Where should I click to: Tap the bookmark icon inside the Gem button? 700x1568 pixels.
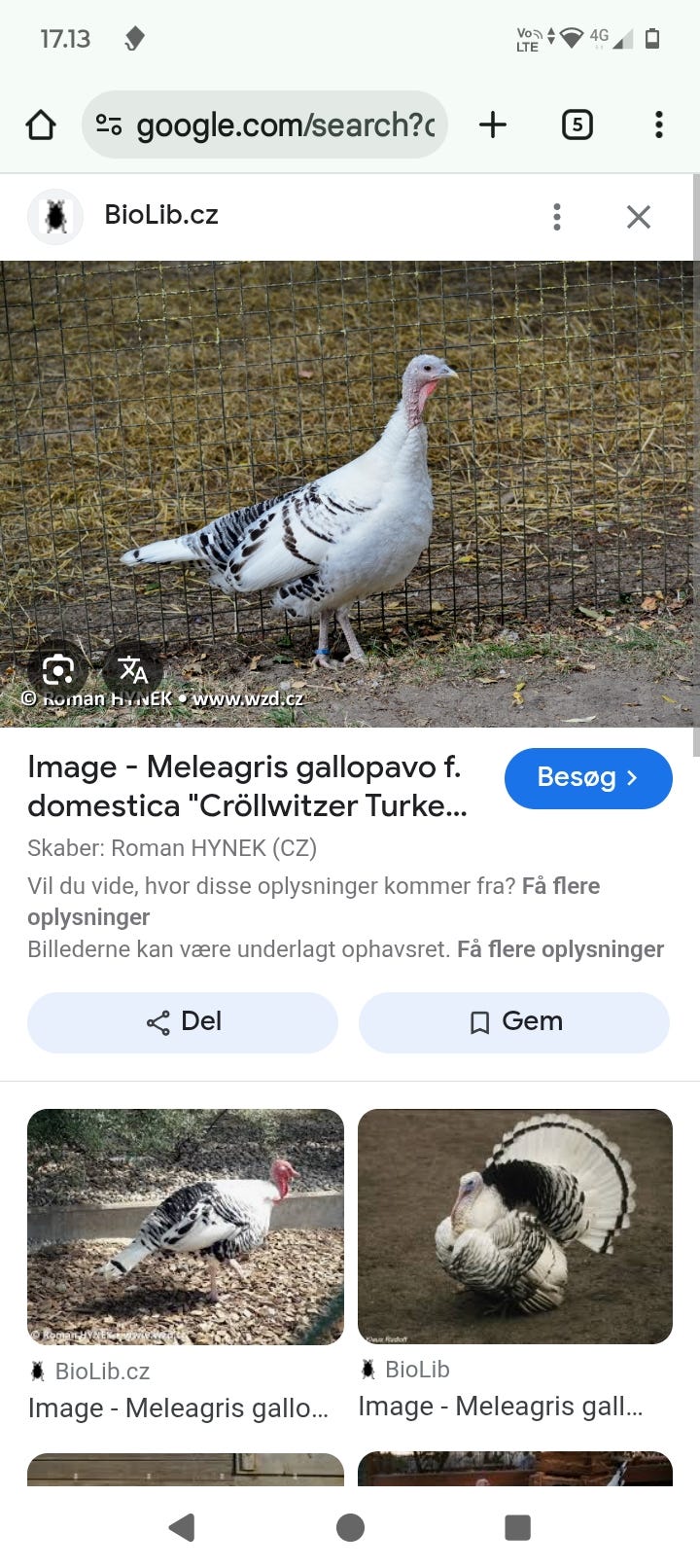(x=478, y=1021)
